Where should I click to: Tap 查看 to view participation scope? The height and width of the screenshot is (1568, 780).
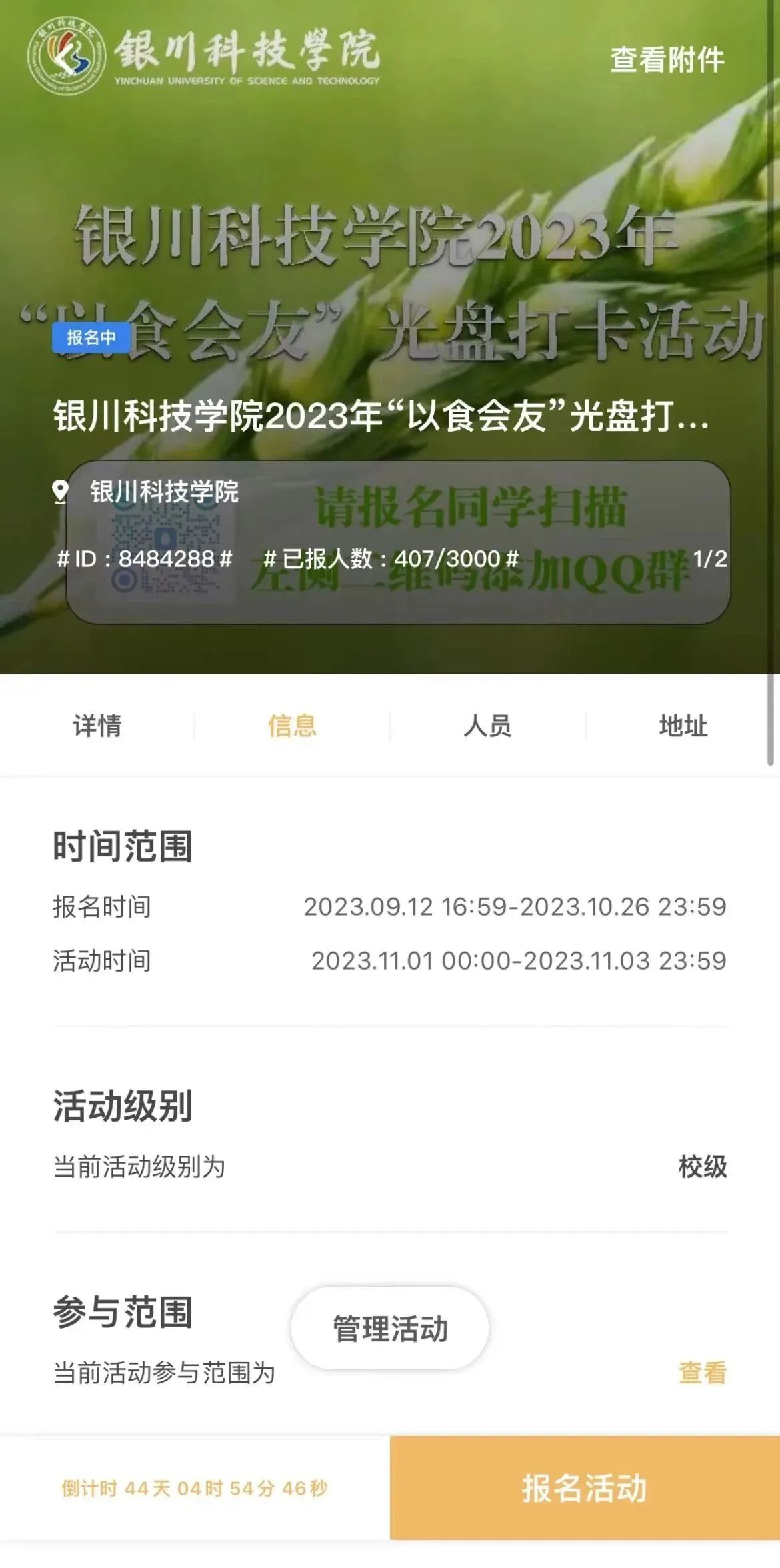click(x=702, y=1373)
